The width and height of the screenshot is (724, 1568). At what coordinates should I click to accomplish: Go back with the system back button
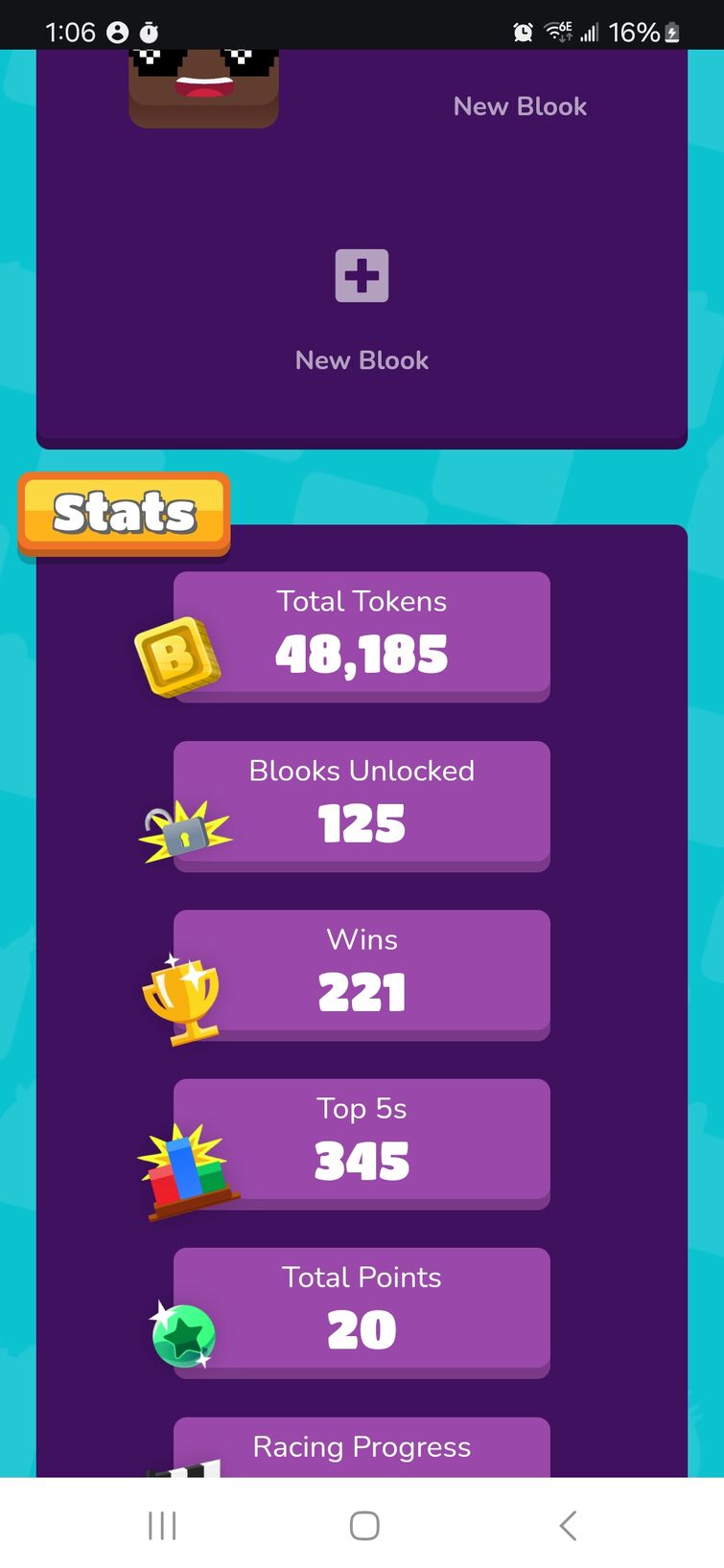pyautogui.click(x=568, y=1525)
